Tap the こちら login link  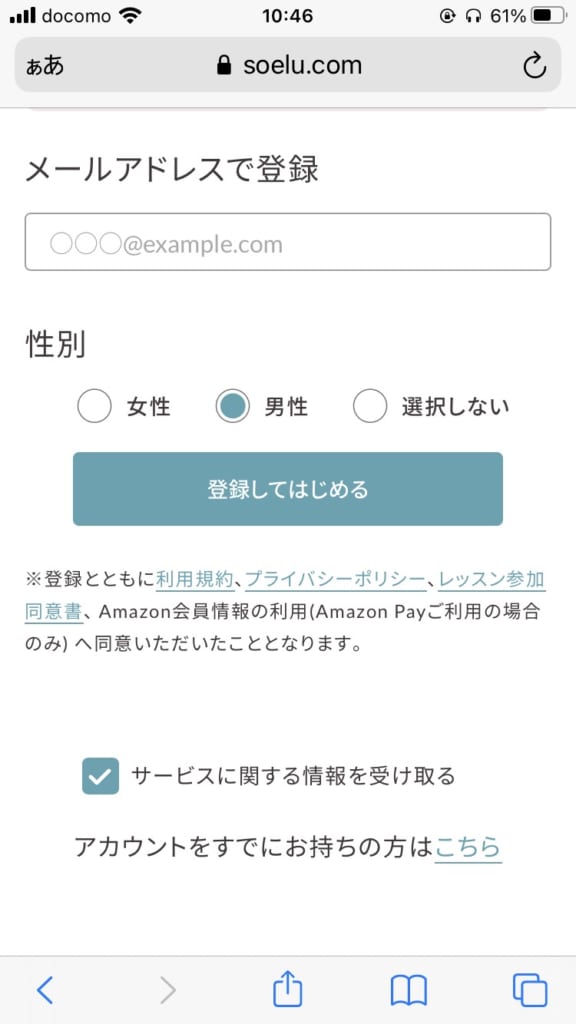468,847
